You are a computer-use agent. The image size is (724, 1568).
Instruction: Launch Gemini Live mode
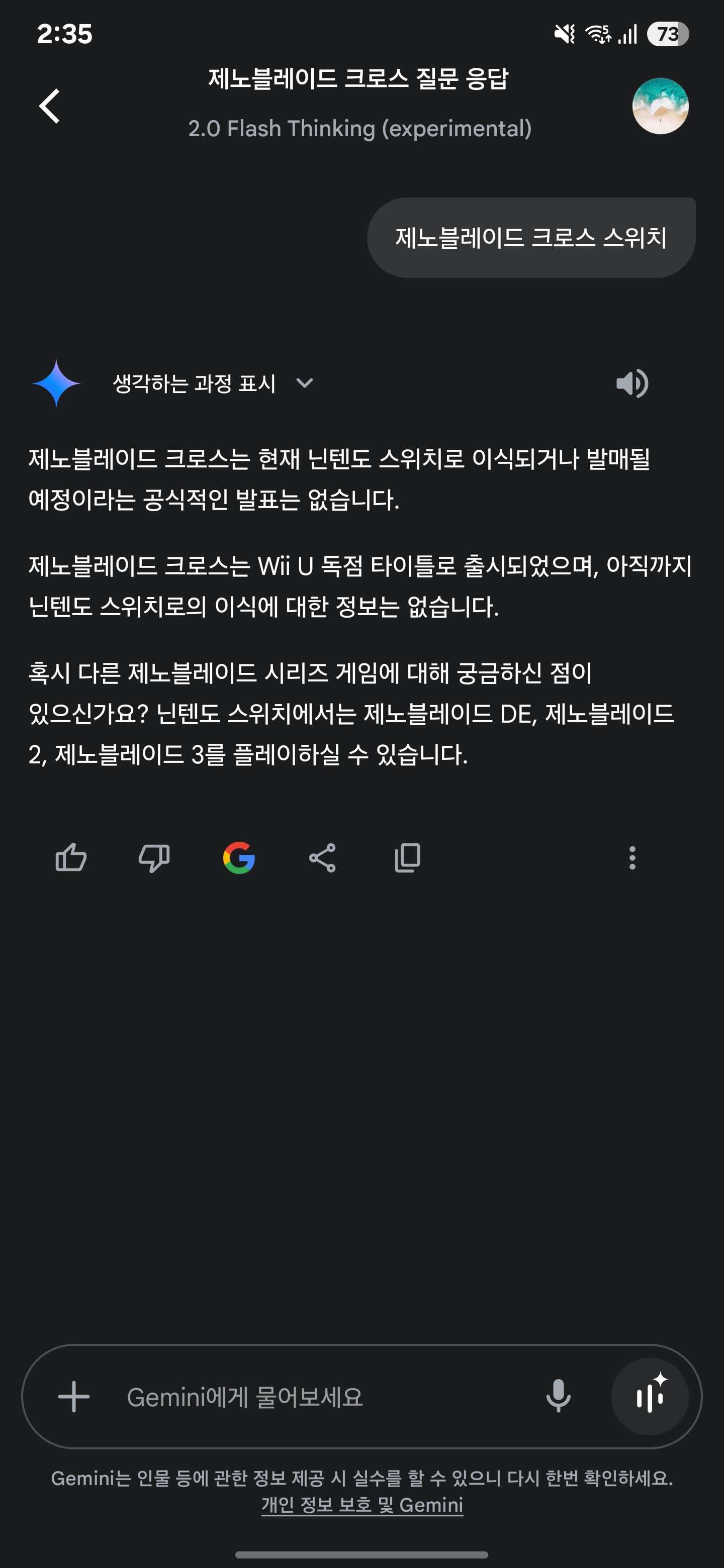click(650, 1396)
